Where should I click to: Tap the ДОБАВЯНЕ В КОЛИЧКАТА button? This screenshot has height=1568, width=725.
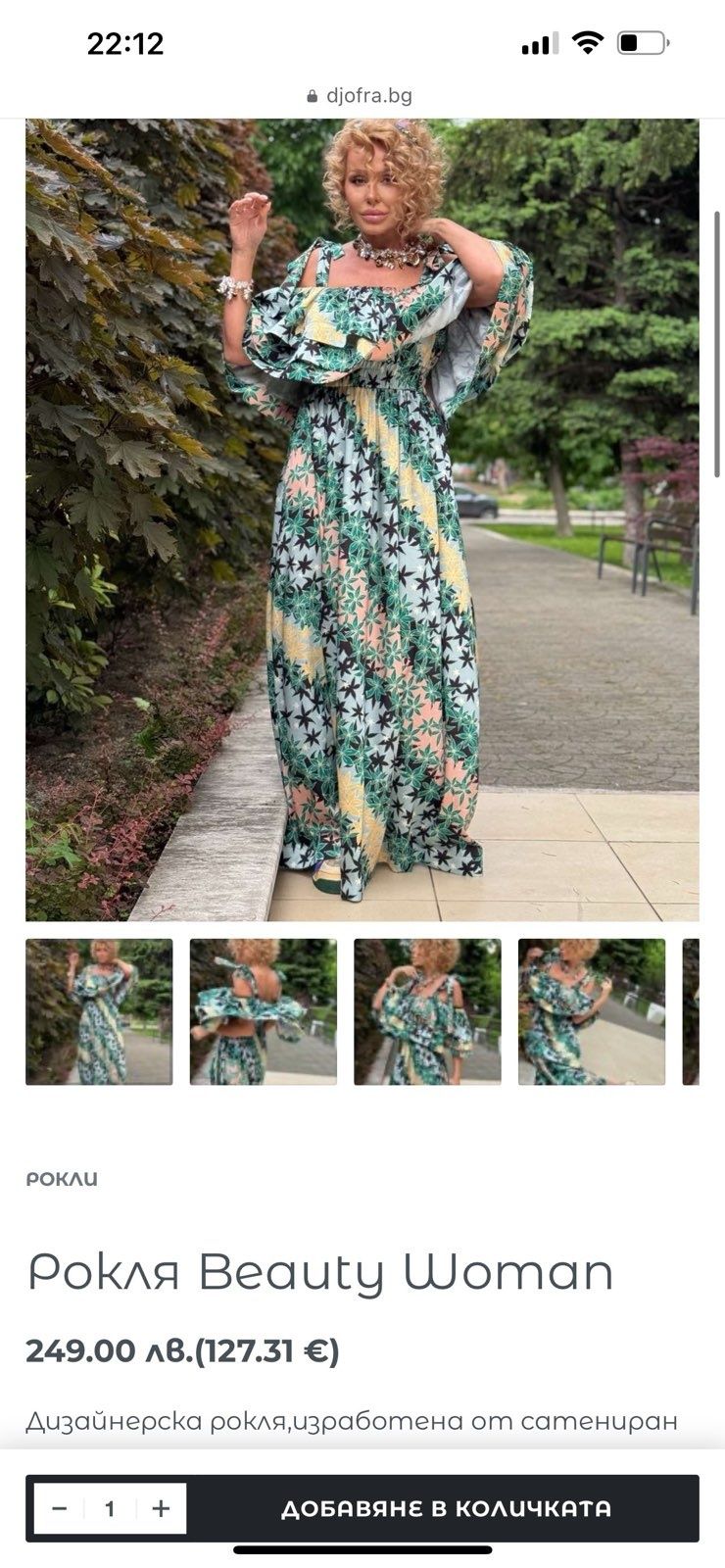(x=446, y=1508)
